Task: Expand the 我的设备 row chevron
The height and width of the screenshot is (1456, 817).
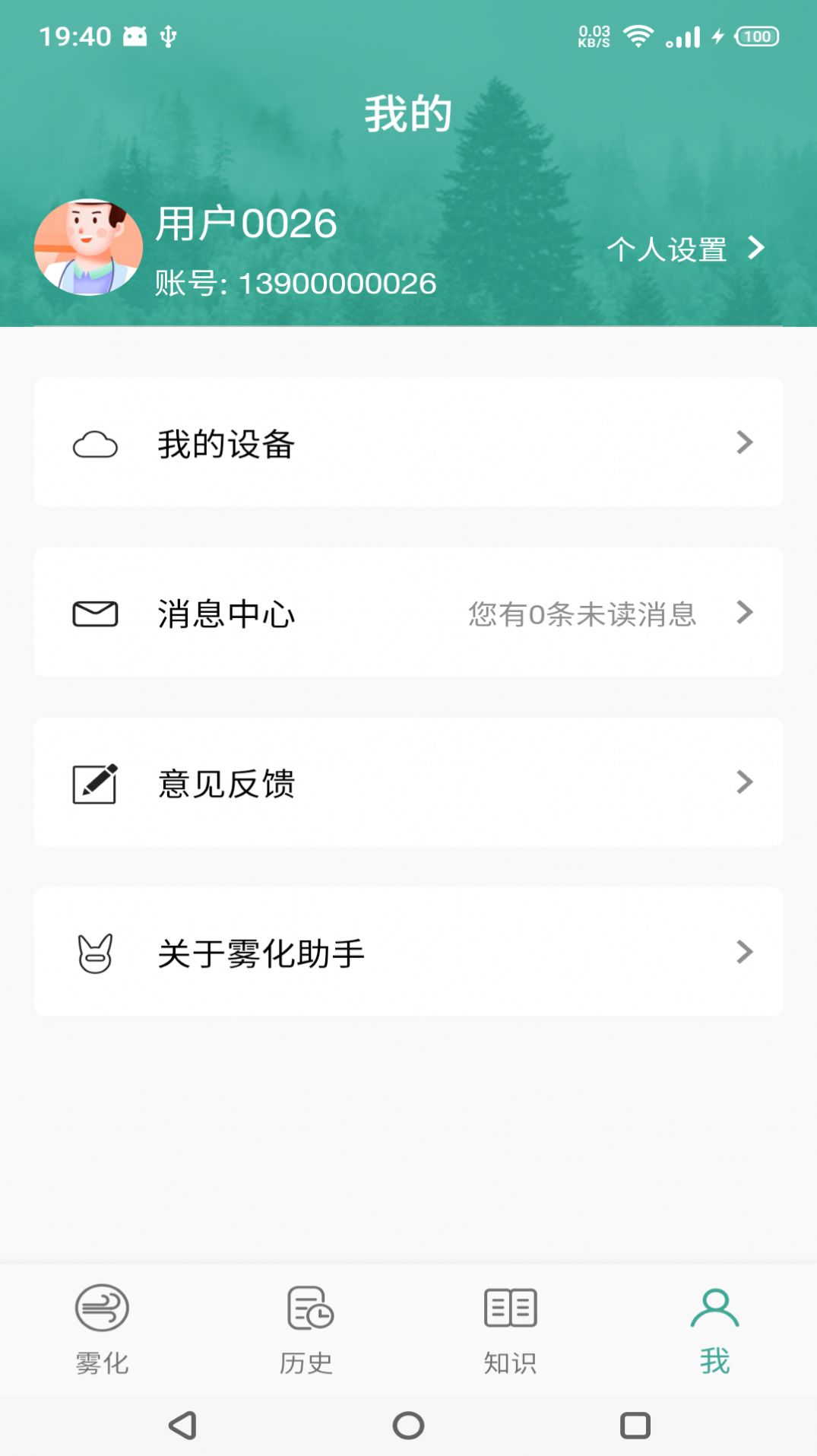Action: click(745, 442)
